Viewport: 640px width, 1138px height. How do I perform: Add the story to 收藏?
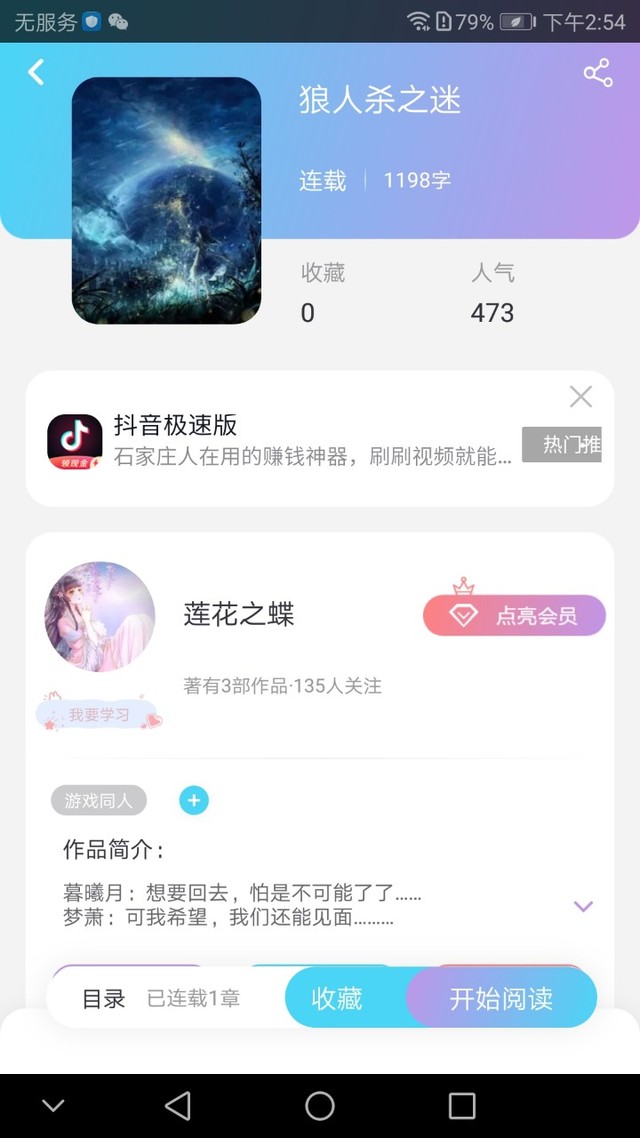(x=338, y=998)
